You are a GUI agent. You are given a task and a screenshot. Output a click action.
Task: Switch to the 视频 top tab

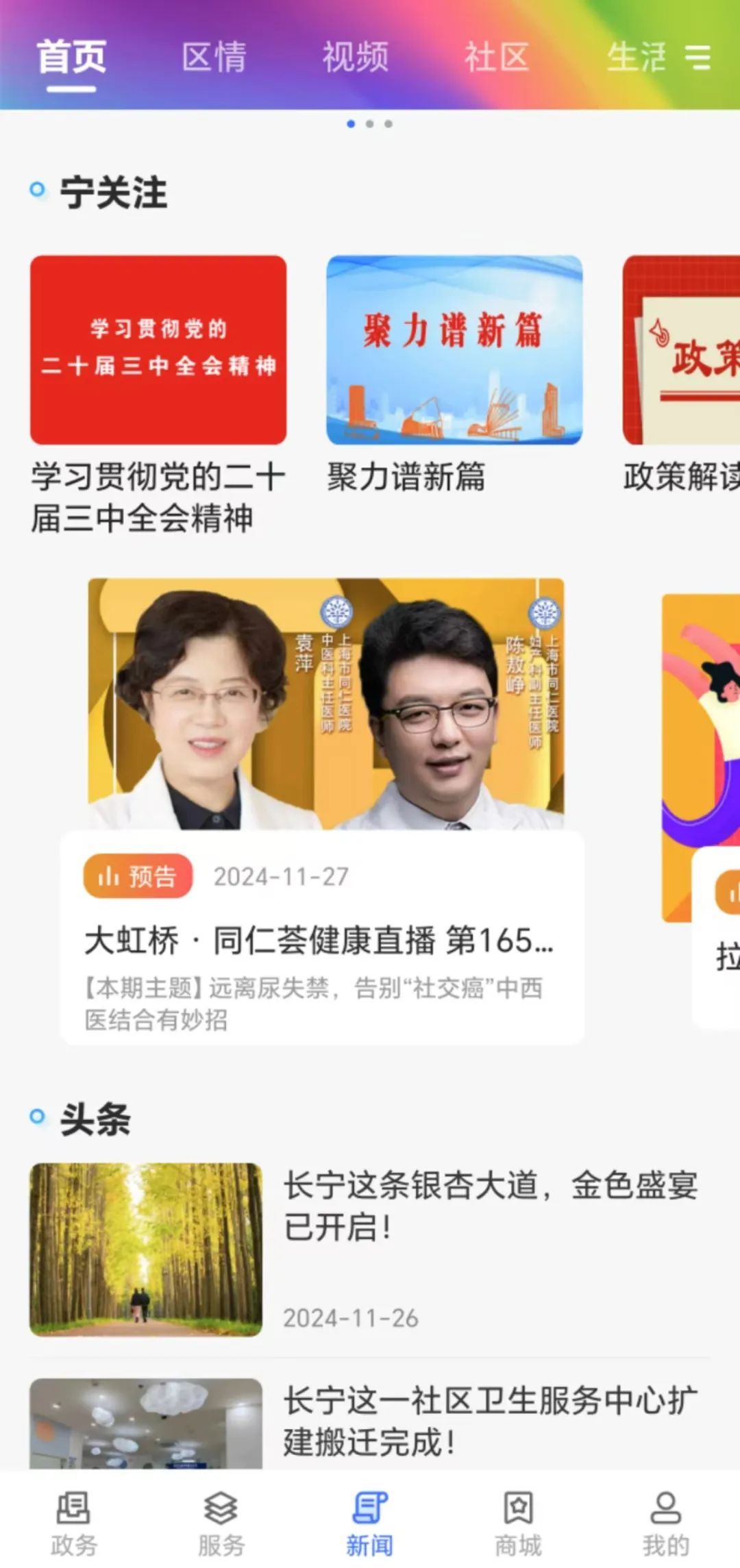(356, 58)
